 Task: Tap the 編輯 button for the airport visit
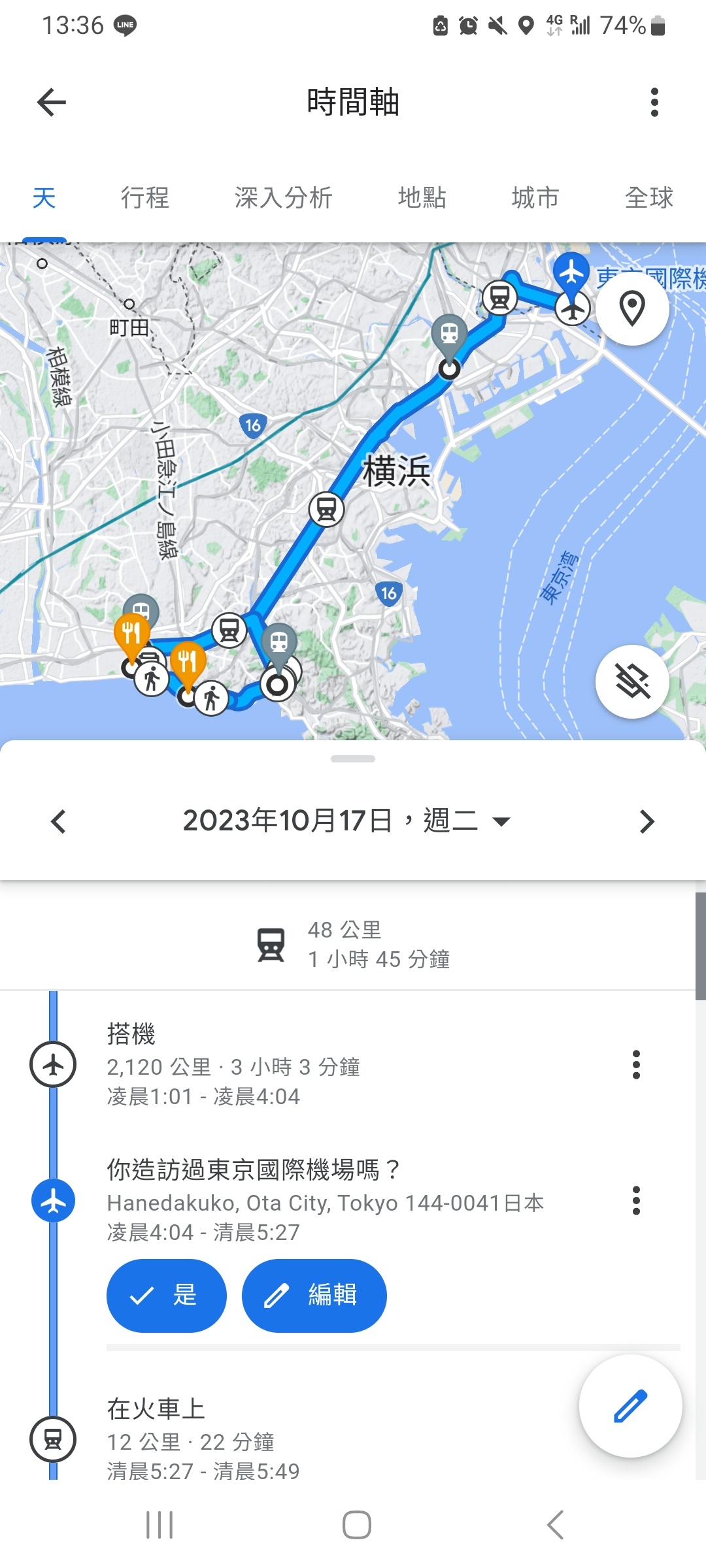(314, 1296)
